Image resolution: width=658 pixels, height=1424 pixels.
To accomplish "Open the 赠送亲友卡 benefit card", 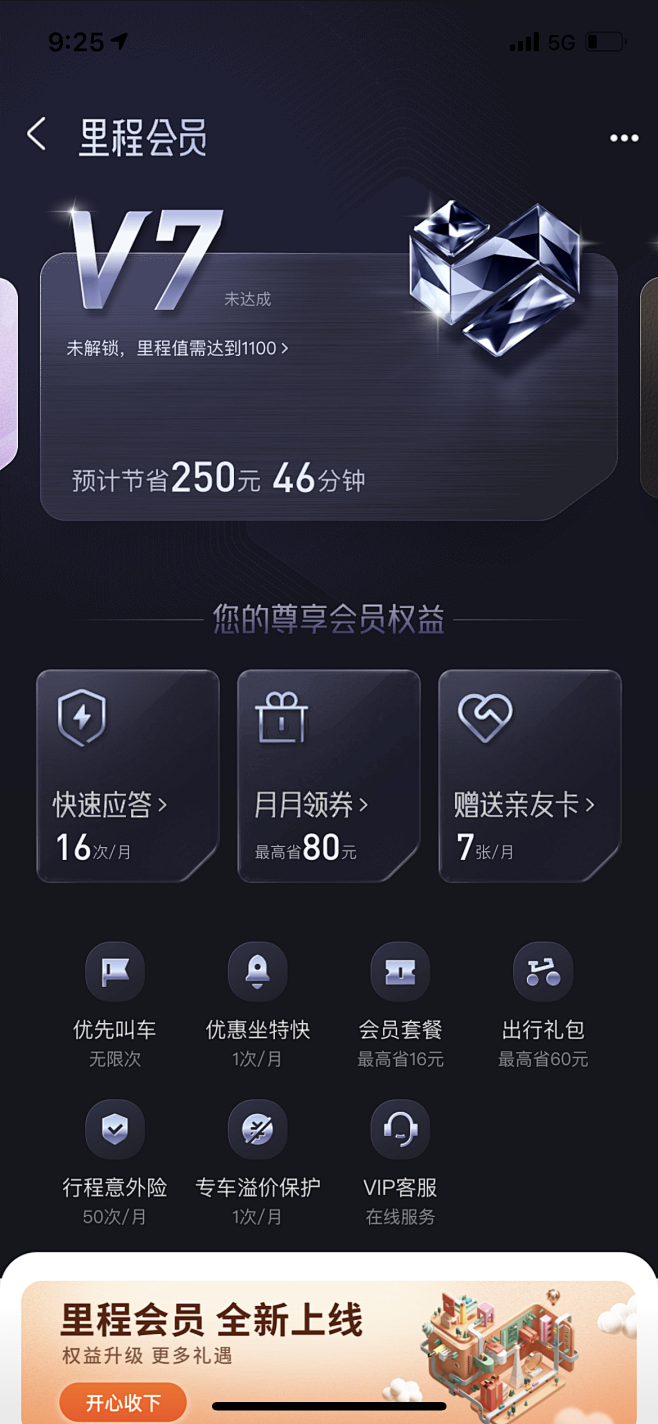I will click(x=530, y=776).
